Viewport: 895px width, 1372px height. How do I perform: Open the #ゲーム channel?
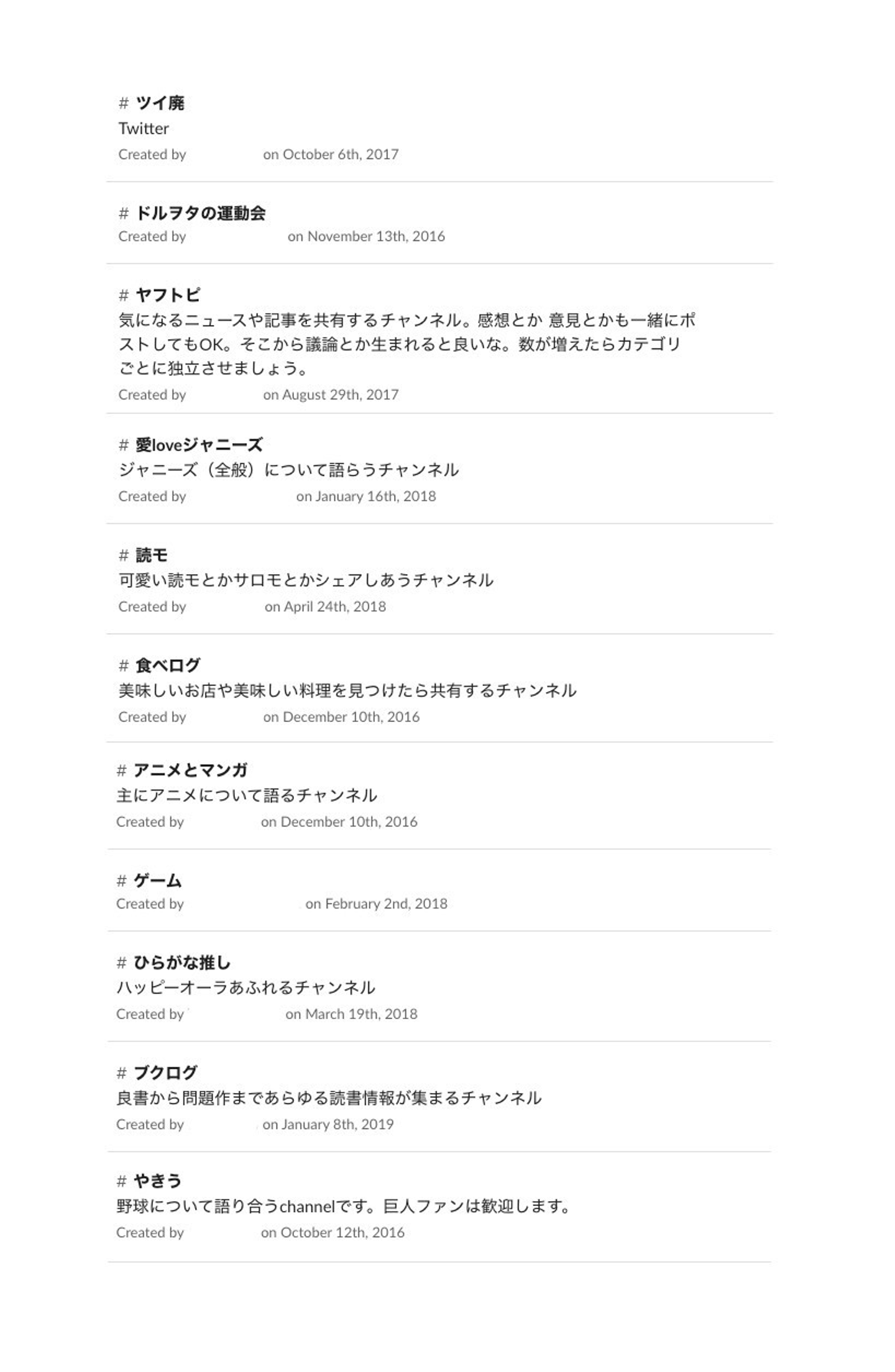[x=157, y=880]
